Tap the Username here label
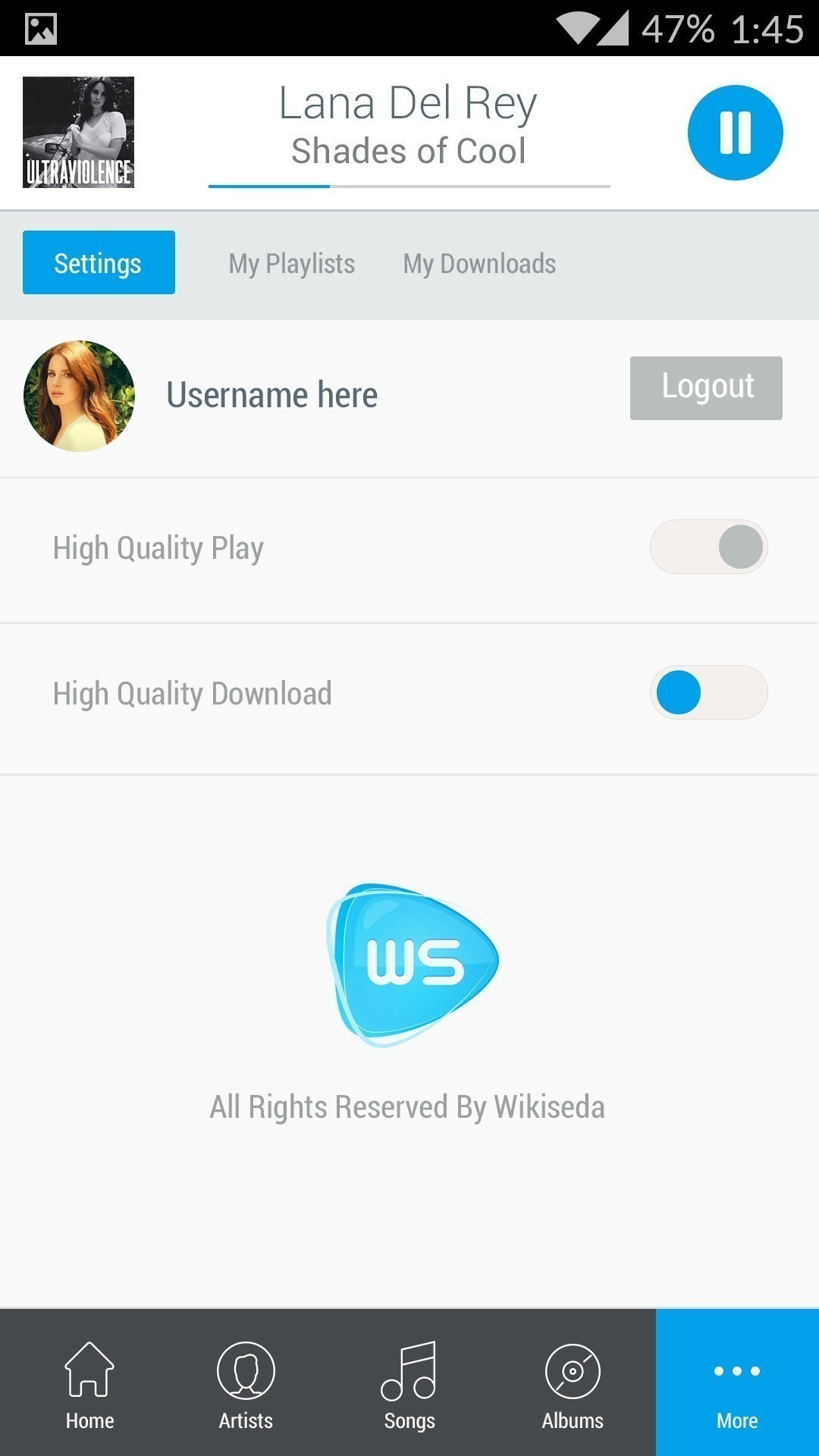This screenshot has width=819, height=1456. coord(271,394)
